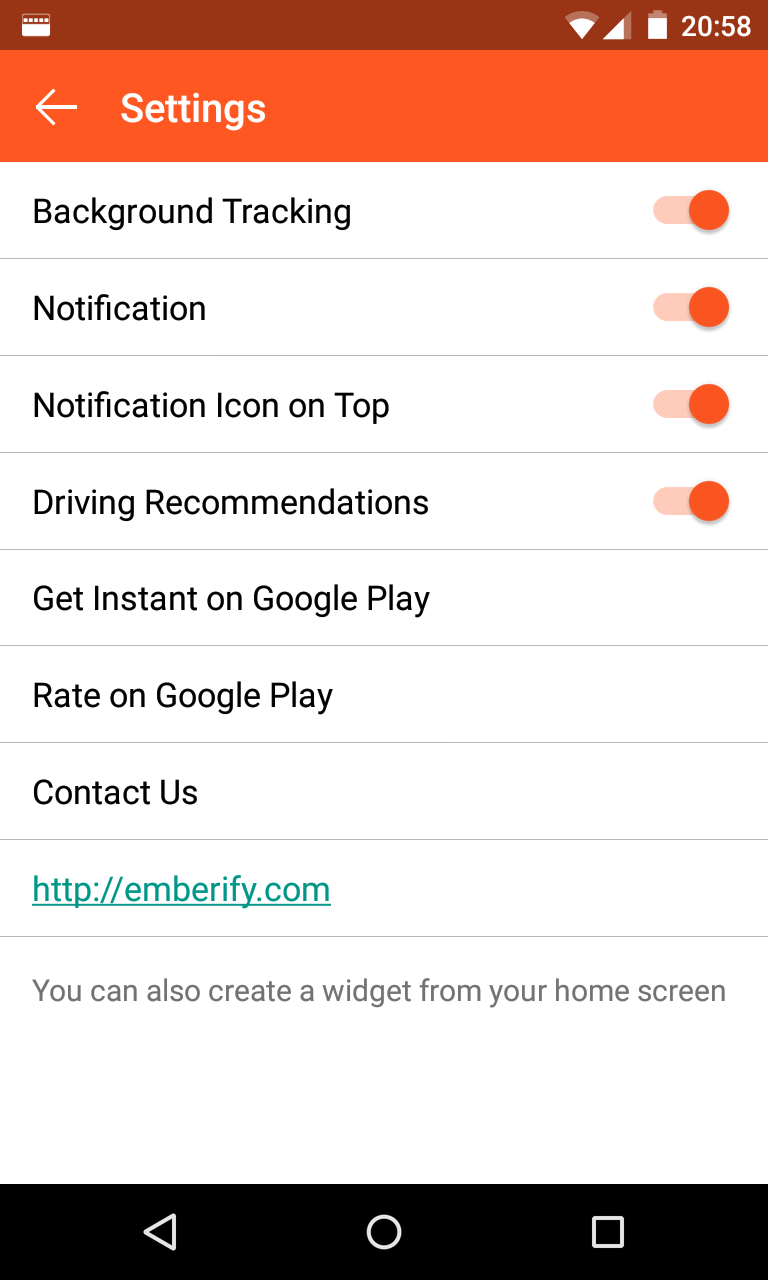Open Get Instant on Google Play
This screenshot has height=1280, width=768.
coord(231,598)
